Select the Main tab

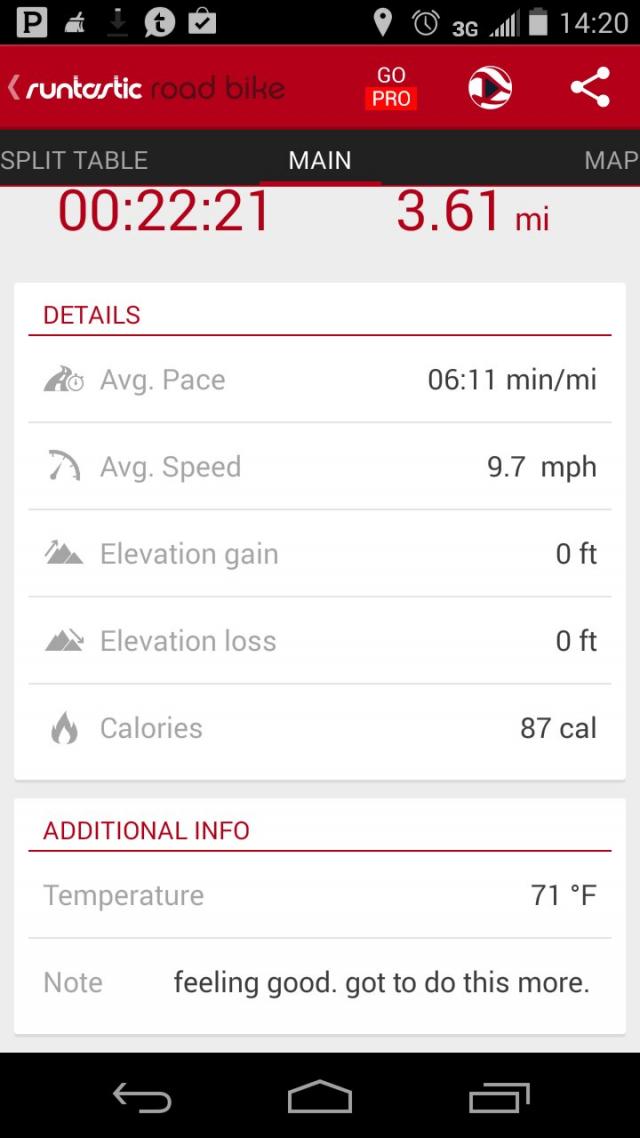(320, 160)
